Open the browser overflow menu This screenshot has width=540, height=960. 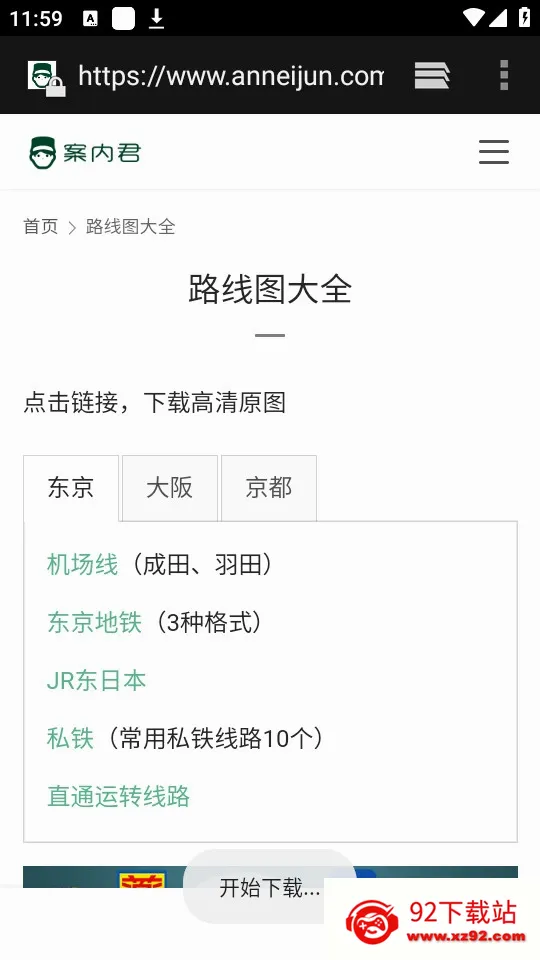pos(504,75)
